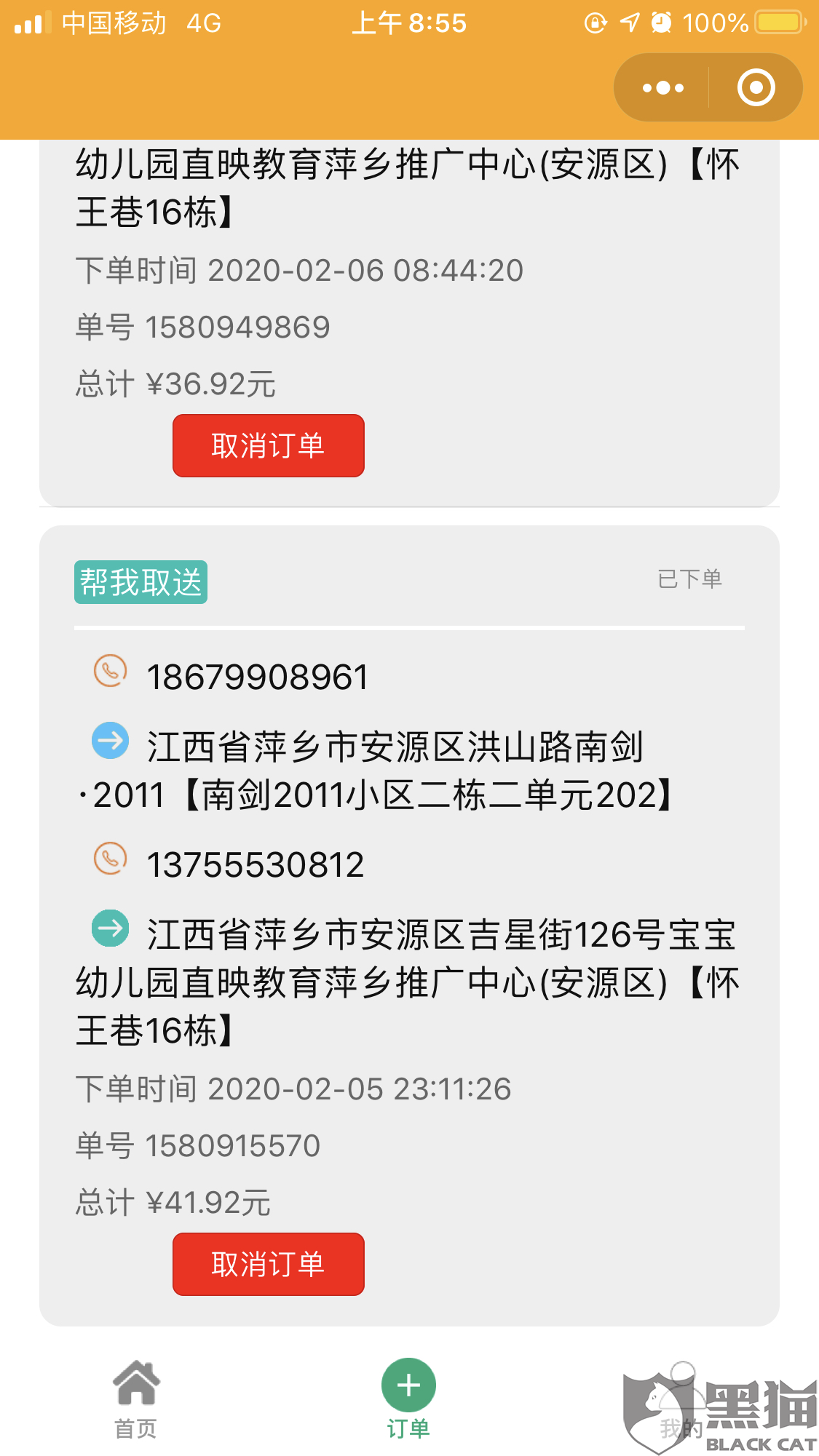Close the mini program with the circle button

[x=756, y=88]
